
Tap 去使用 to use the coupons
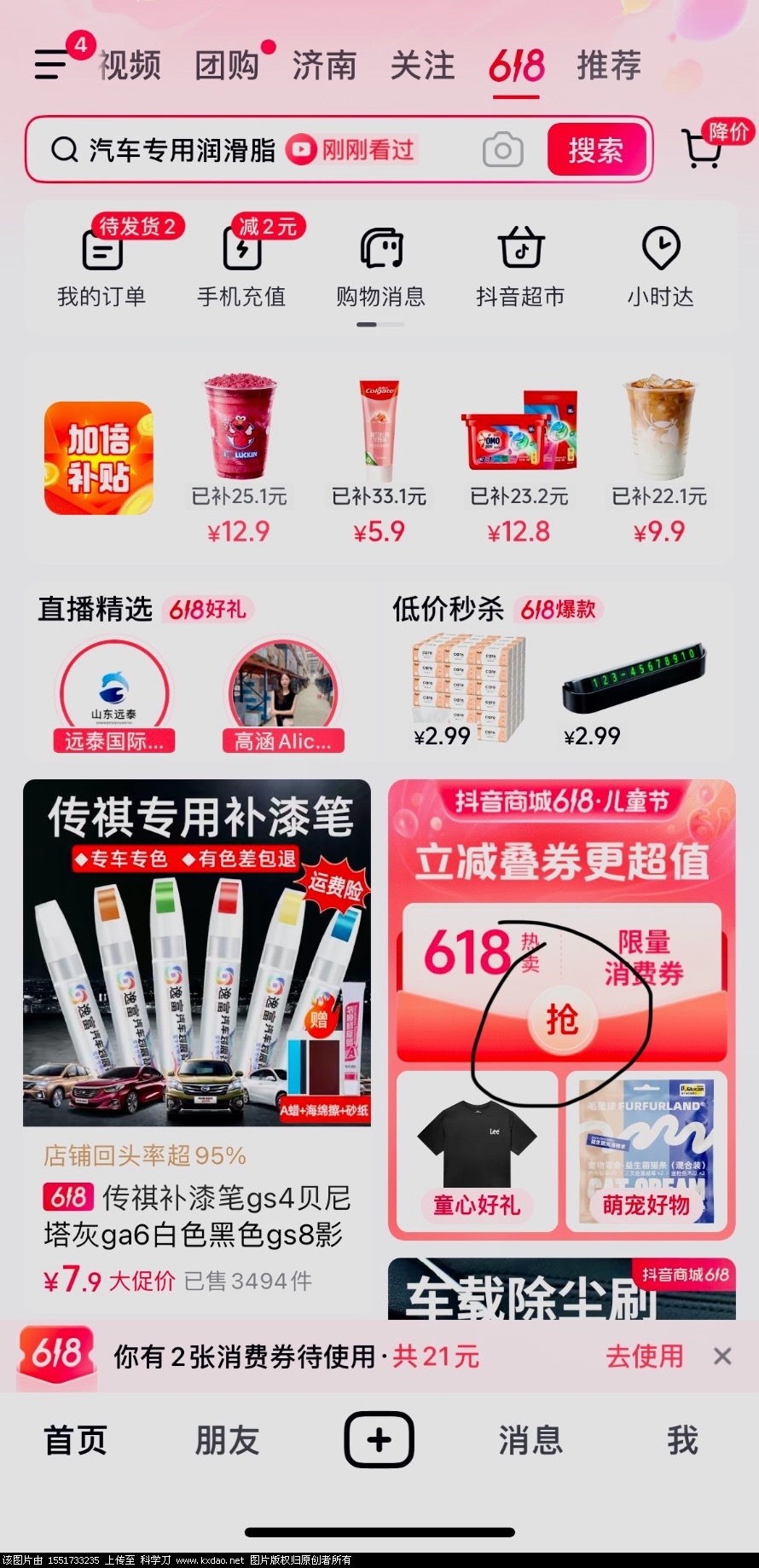click(x=644, y=1356)
